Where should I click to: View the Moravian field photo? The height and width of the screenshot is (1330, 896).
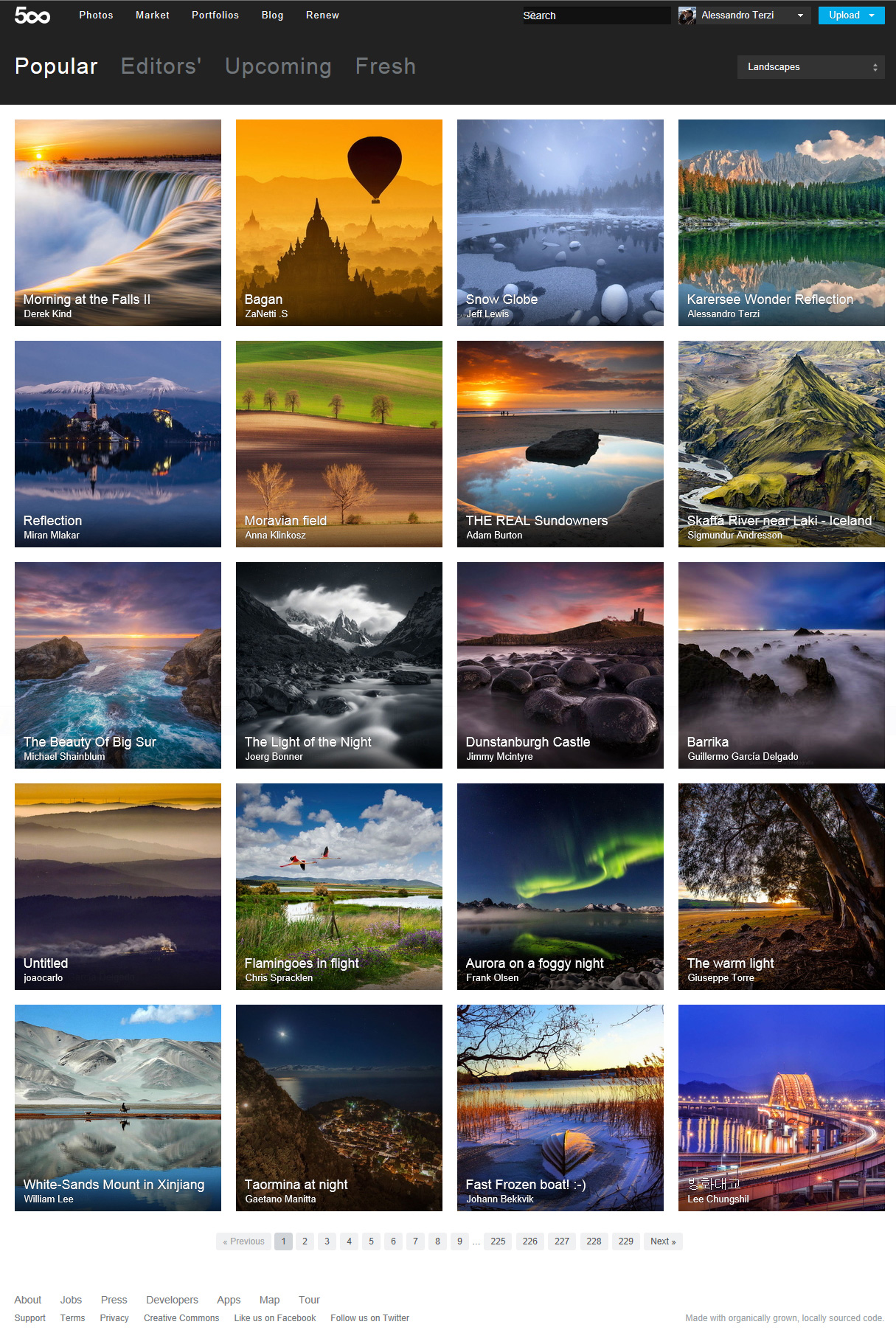(x=339, y=443)
